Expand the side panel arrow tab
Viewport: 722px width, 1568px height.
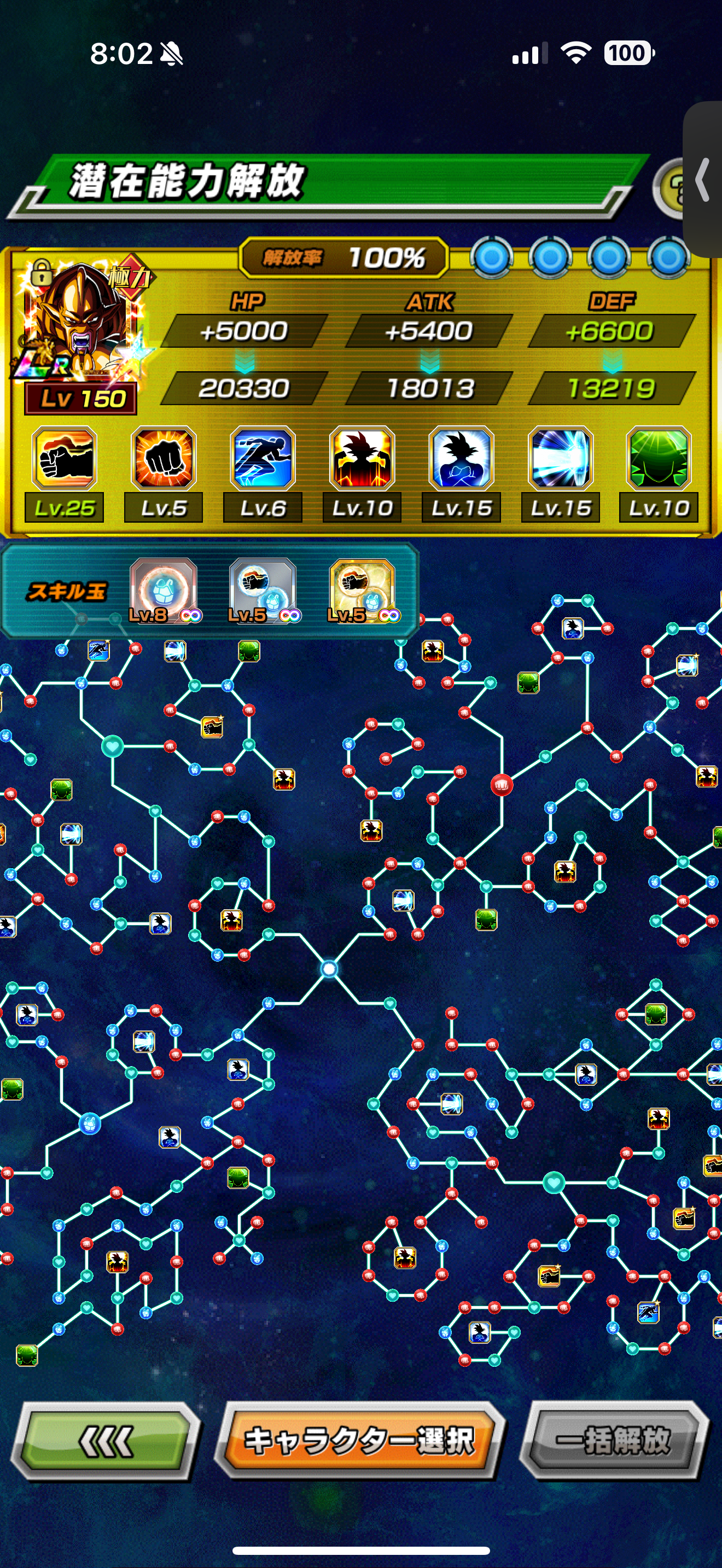702,179
